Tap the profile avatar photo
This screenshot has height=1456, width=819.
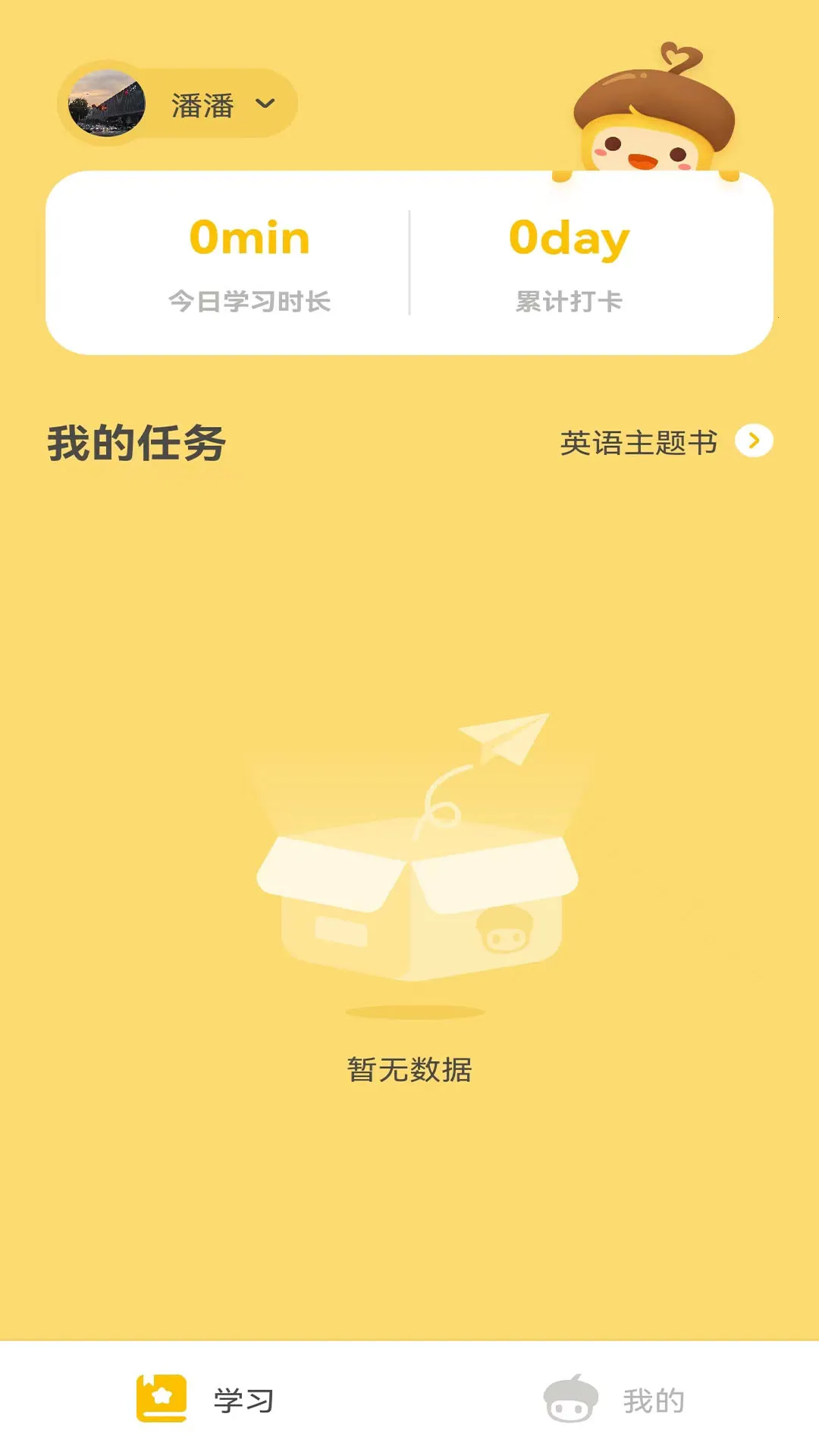point(108,103)
